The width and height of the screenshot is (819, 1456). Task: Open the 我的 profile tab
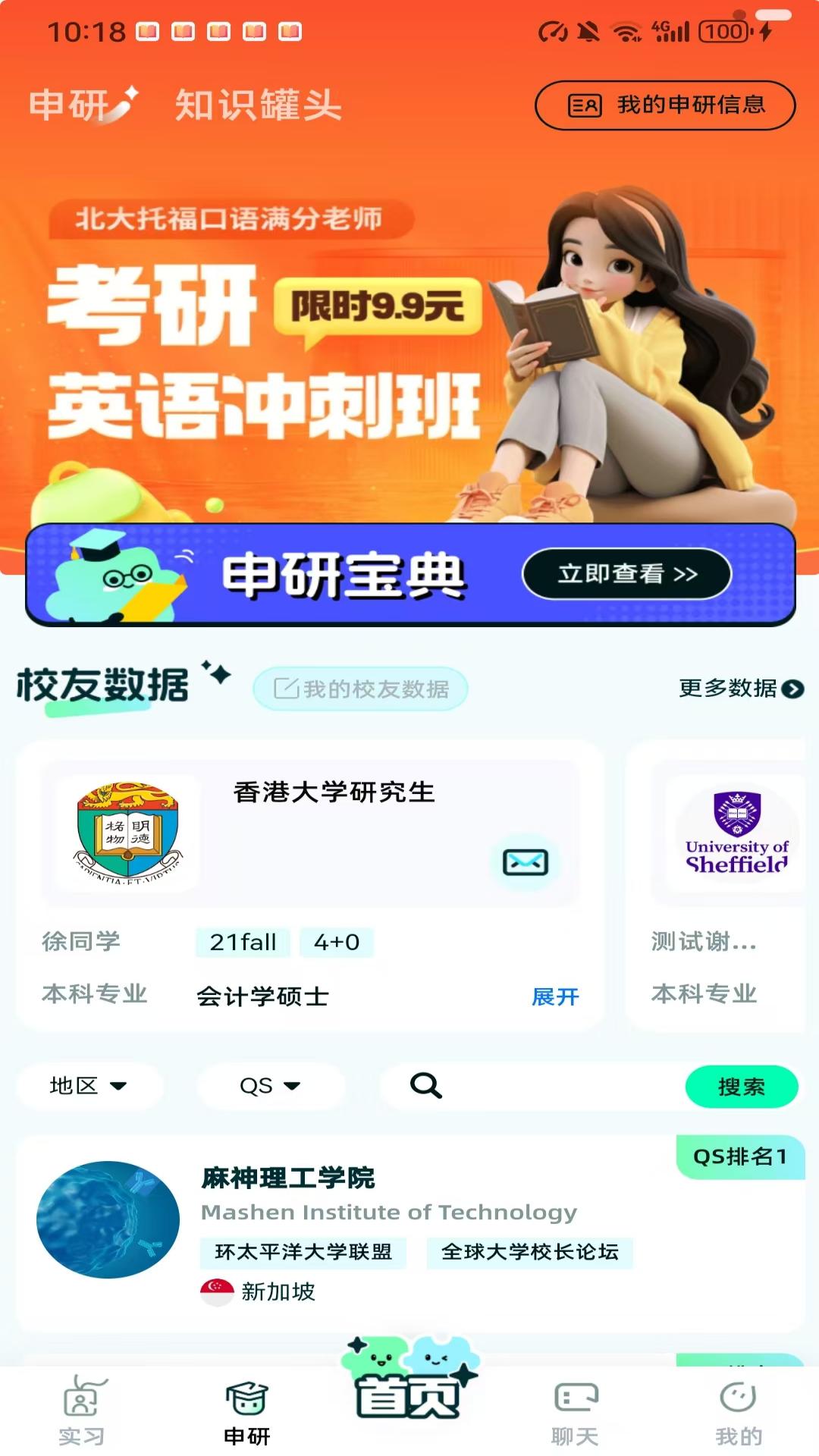pos(738,1410)
